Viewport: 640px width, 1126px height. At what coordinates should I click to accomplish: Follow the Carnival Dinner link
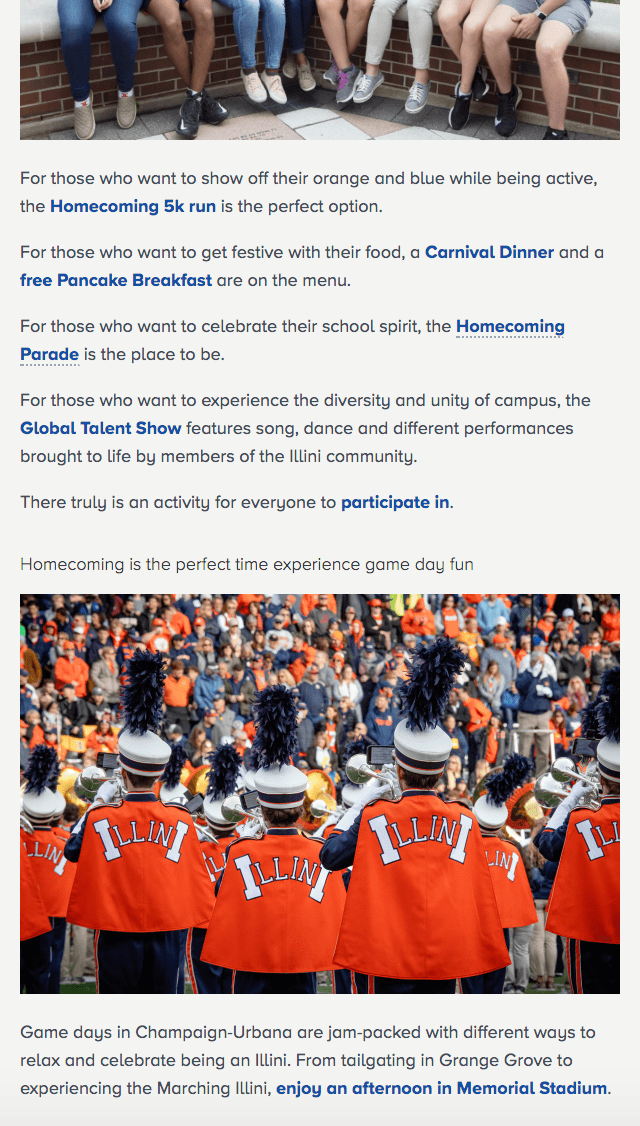[489, 253]
